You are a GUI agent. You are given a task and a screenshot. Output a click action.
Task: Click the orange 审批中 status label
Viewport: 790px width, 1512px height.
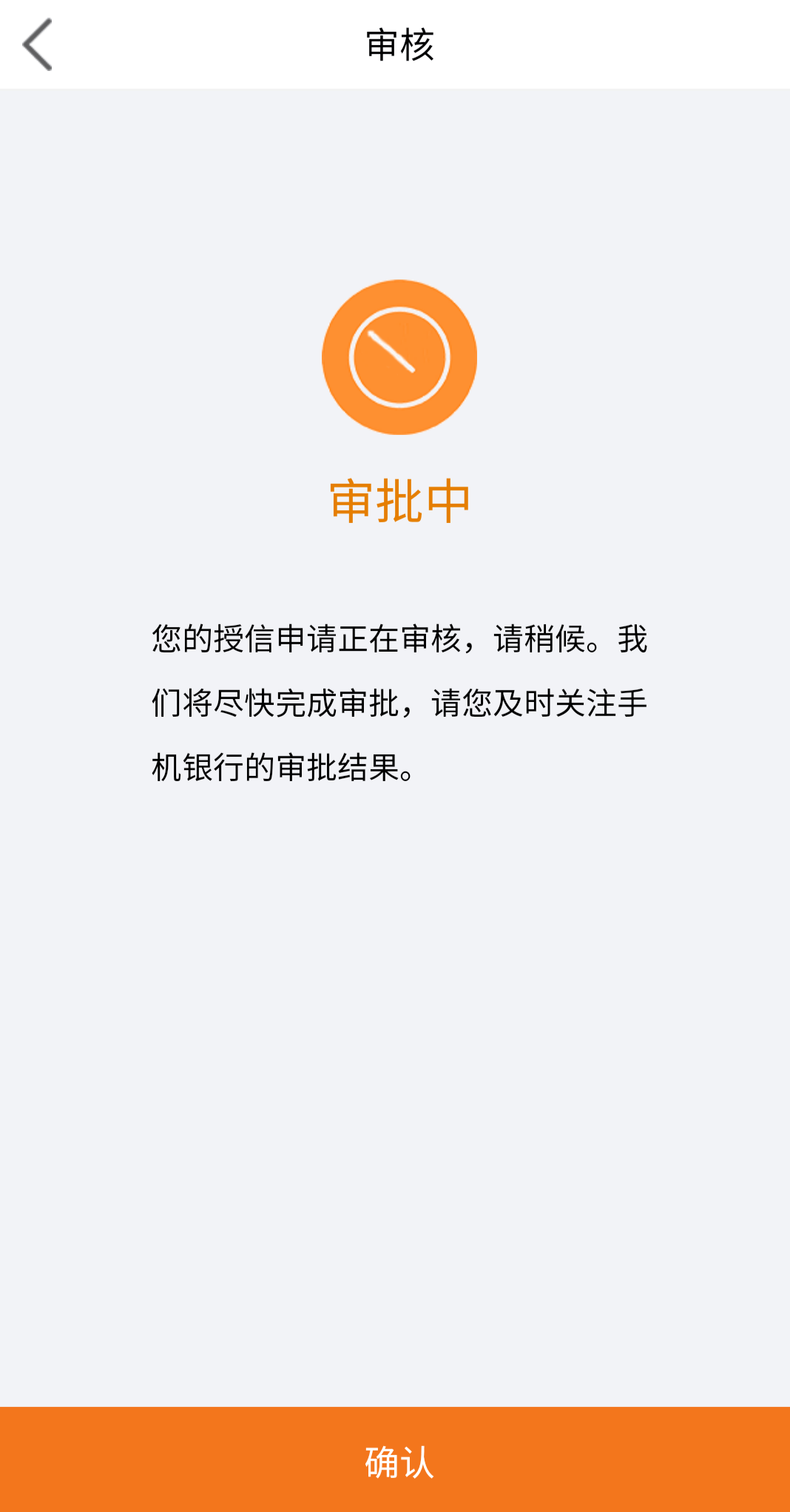397,500
